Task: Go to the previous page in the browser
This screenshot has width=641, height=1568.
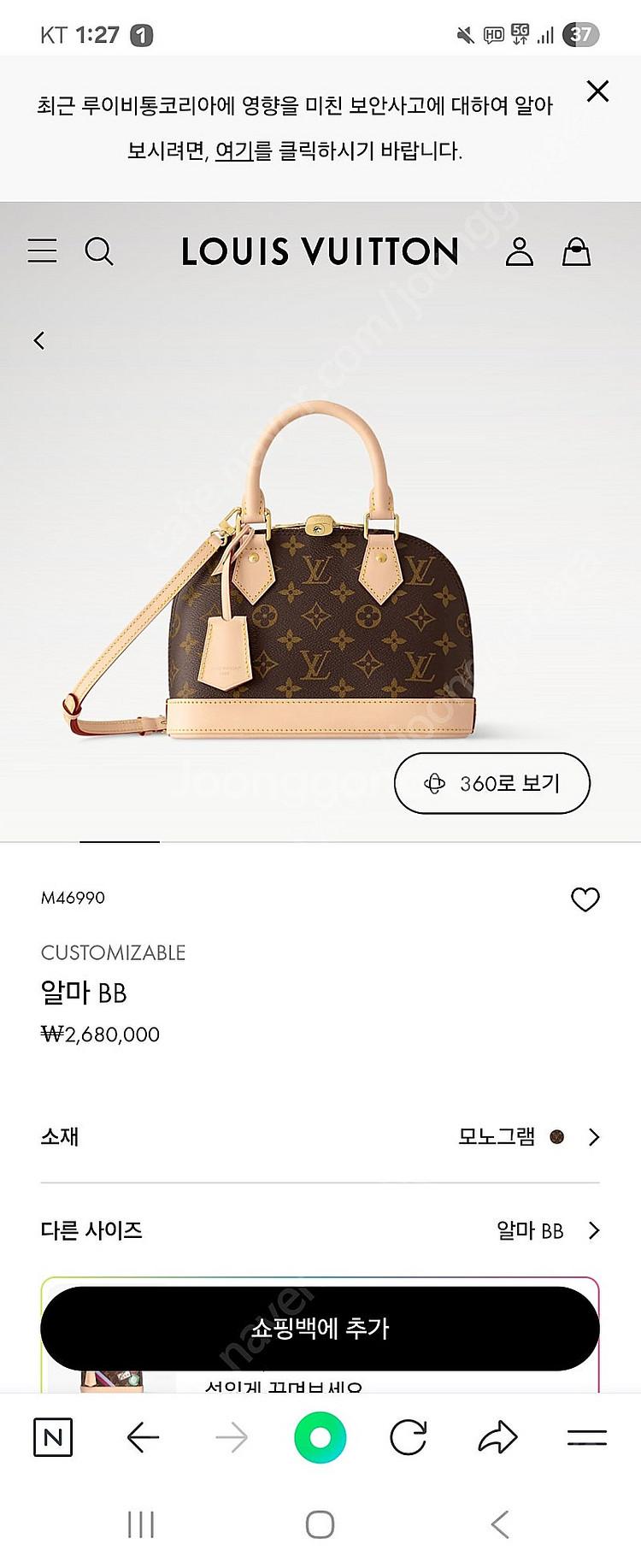Action: point(143,1437)
